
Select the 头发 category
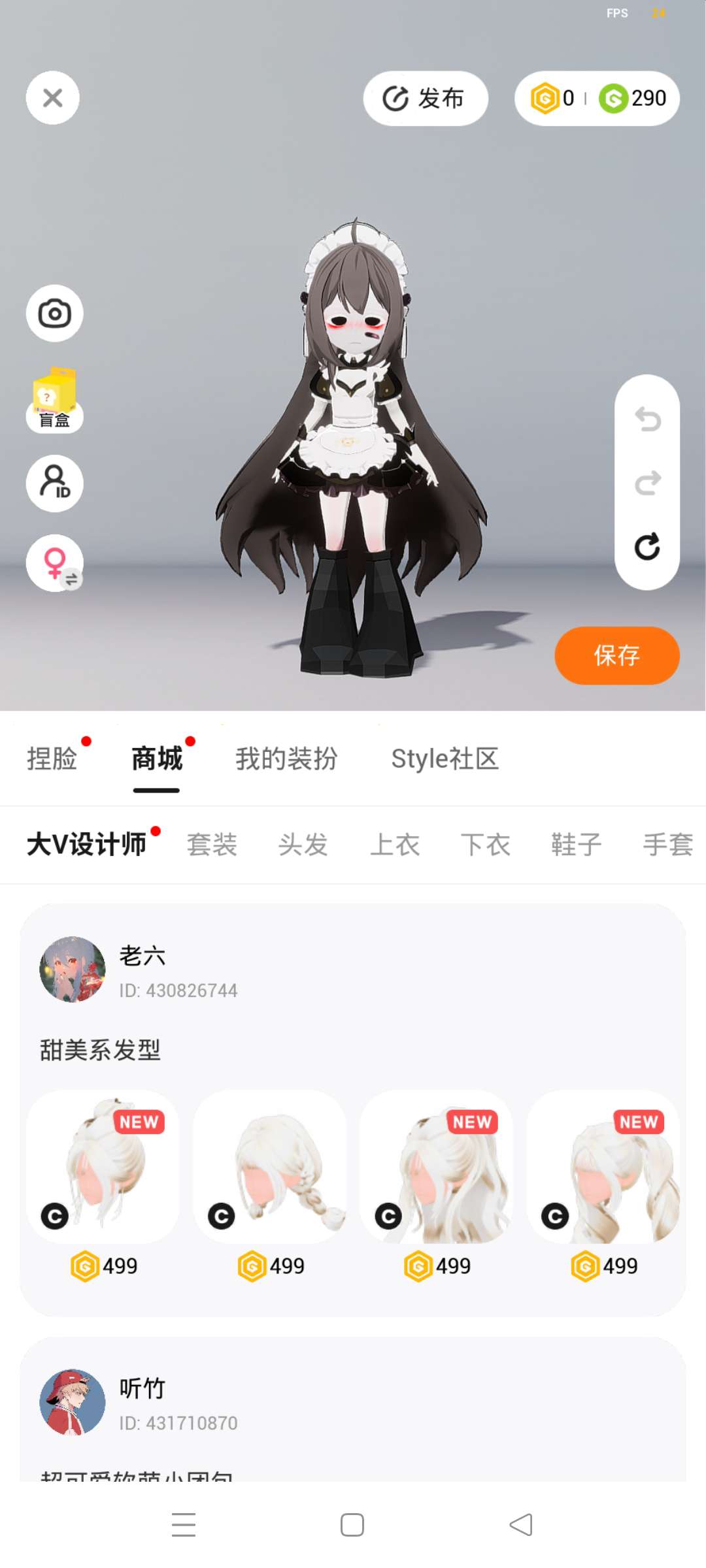[x=303, y=844]
